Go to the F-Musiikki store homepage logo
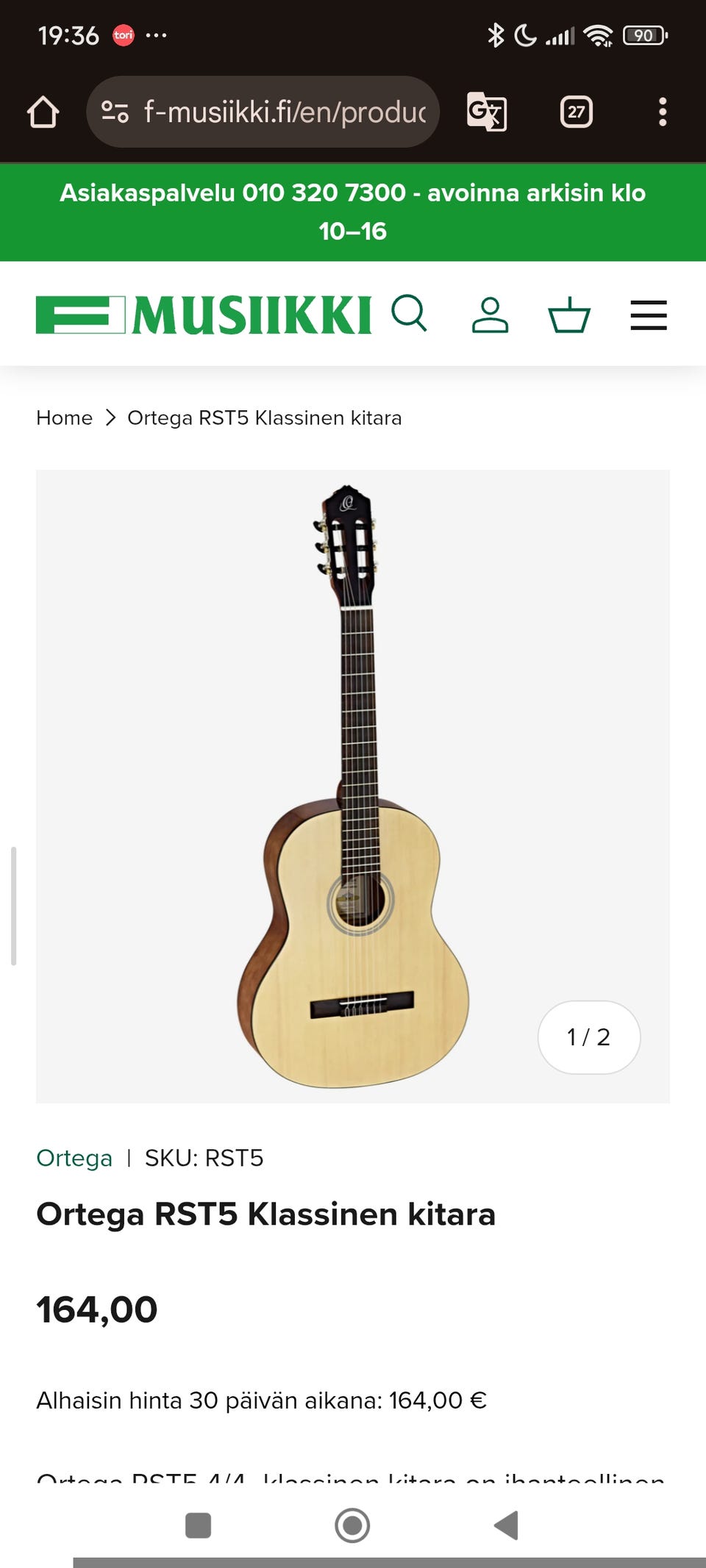The width and height of the screenshot is (706, 1568). click(204, 315)
